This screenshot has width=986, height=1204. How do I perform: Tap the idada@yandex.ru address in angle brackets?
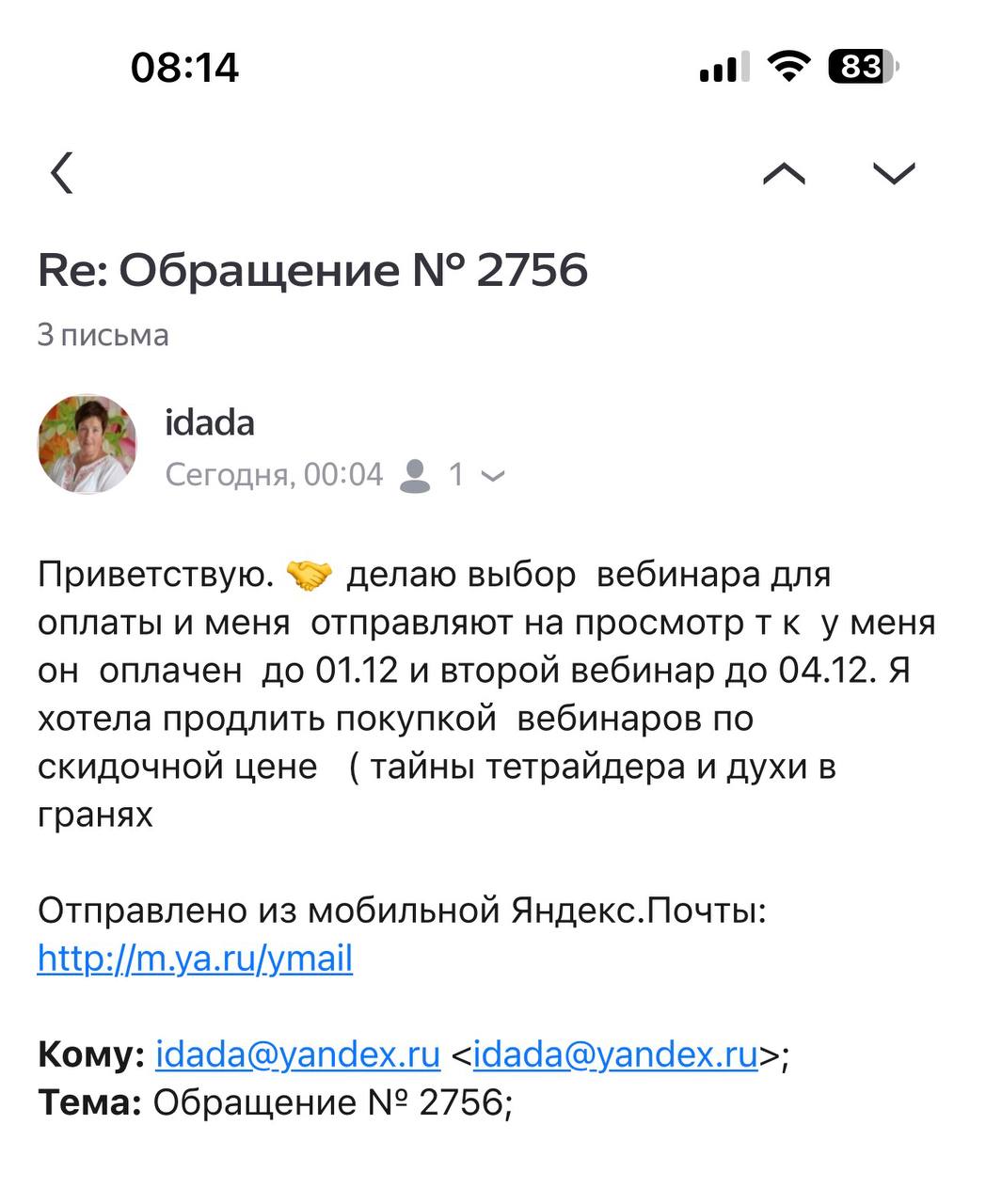615,1054
